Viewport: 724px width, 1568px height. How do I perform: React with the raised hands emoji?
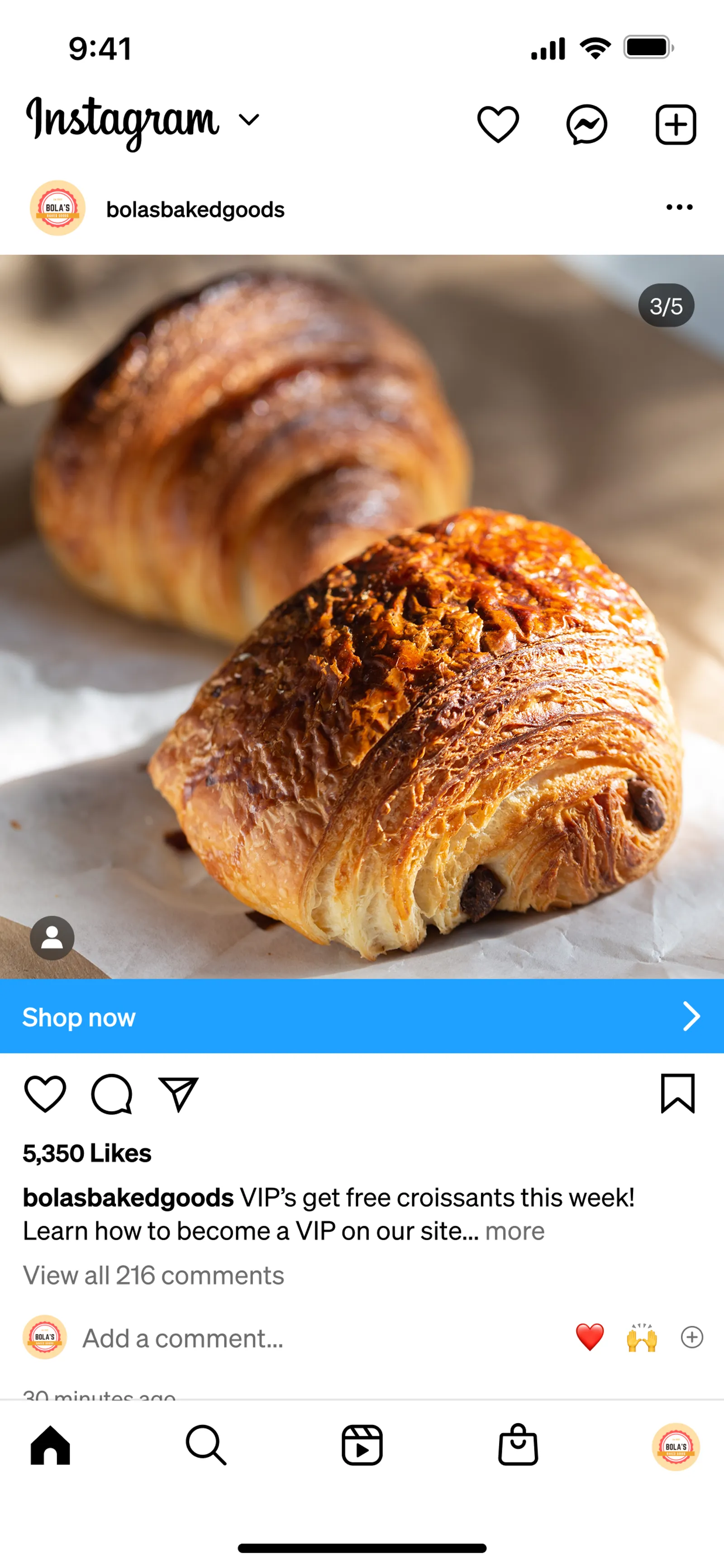[x=642, y=1337]
